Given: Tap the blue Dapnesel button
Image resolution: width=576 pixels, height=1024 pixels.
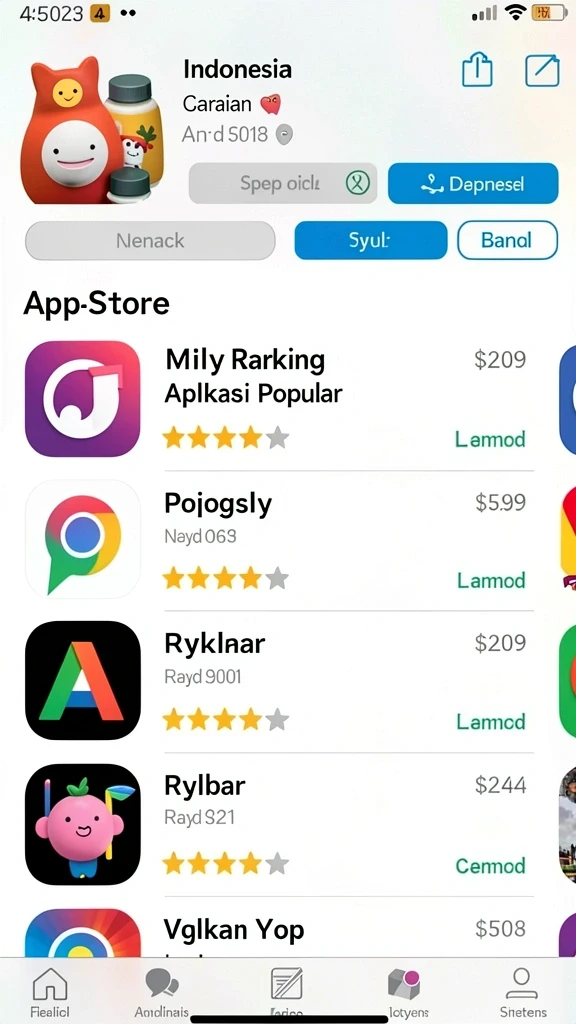Looking at the screenshot, I should click(473, 184).
